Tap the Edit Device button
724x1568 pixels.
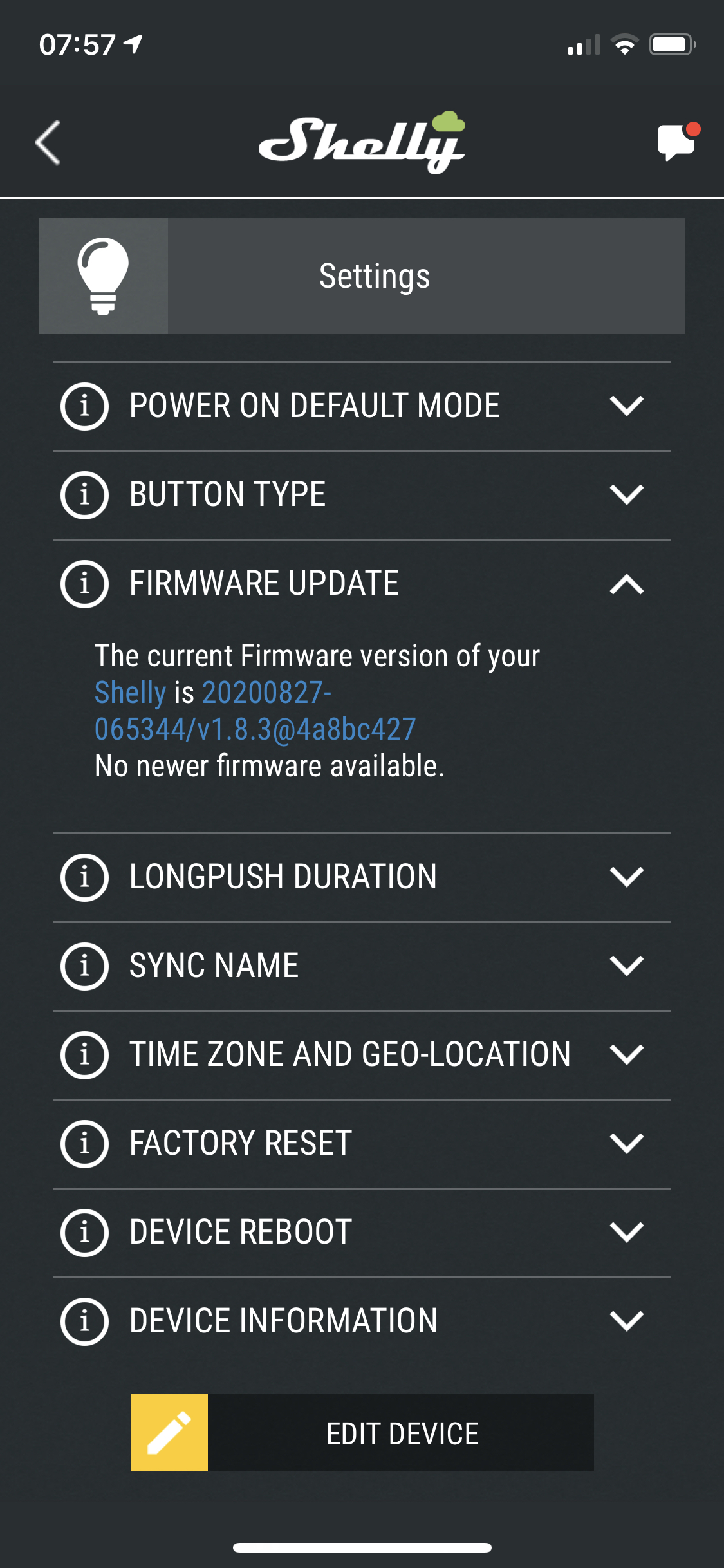click(x=362, y=1433)
